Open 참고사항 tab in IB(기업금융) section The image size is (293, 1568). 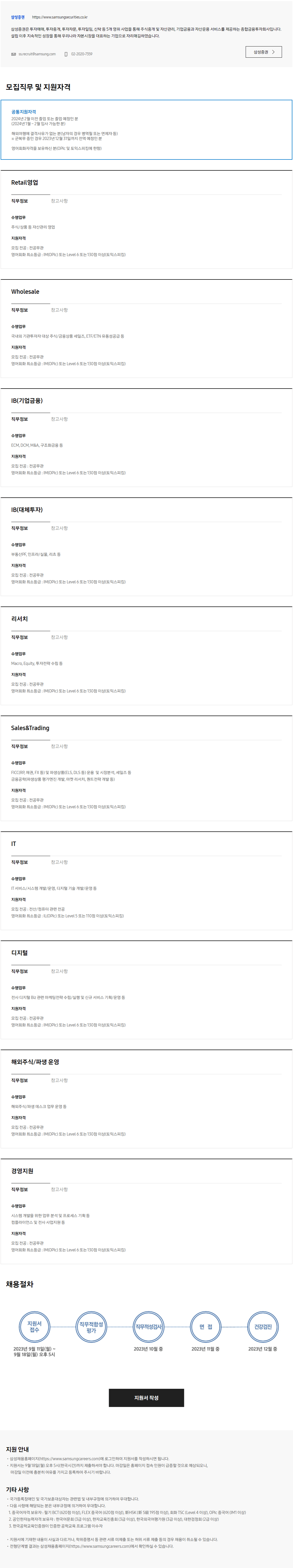59,419
